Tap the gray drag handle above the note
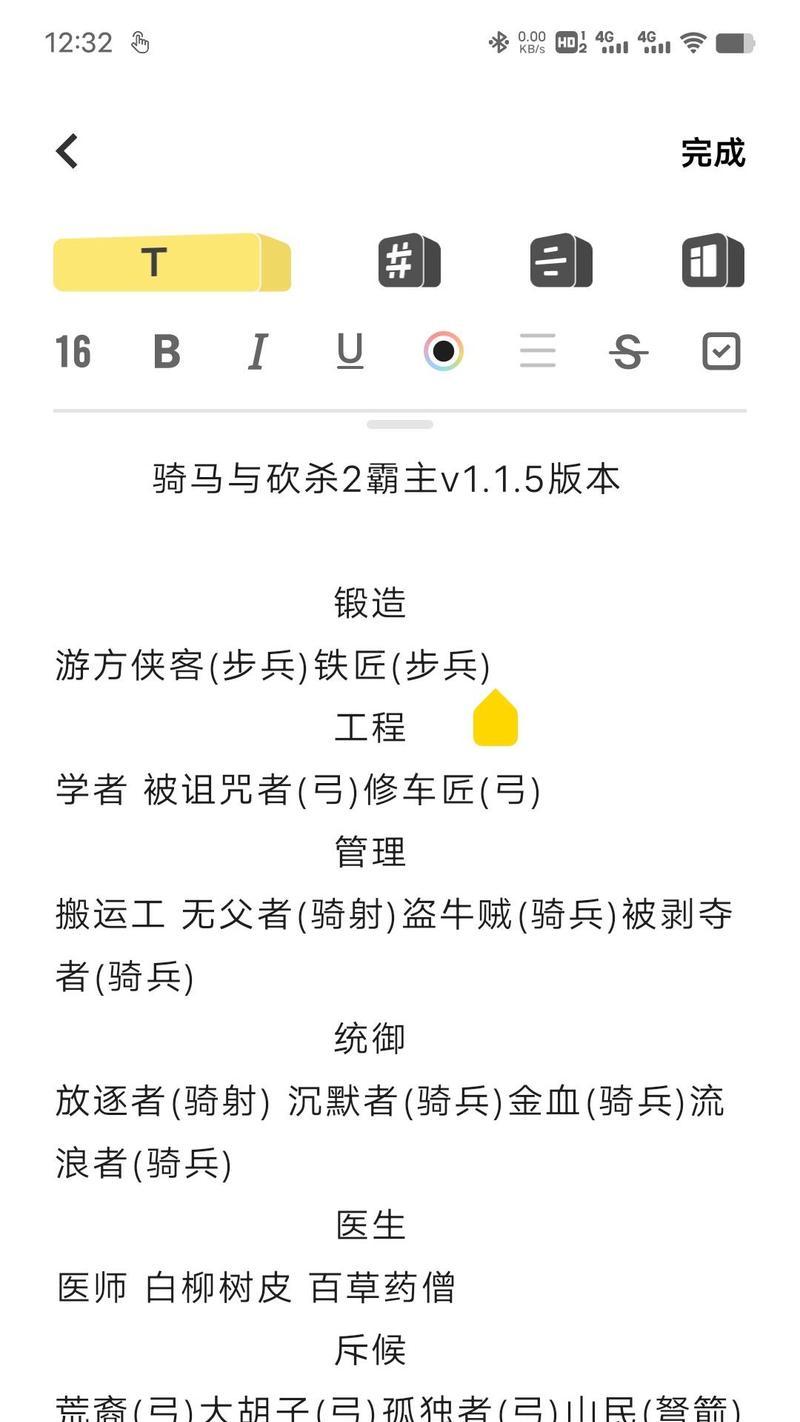The width and height of the screenshot is (800, 1422). click(x=399, y=421)
